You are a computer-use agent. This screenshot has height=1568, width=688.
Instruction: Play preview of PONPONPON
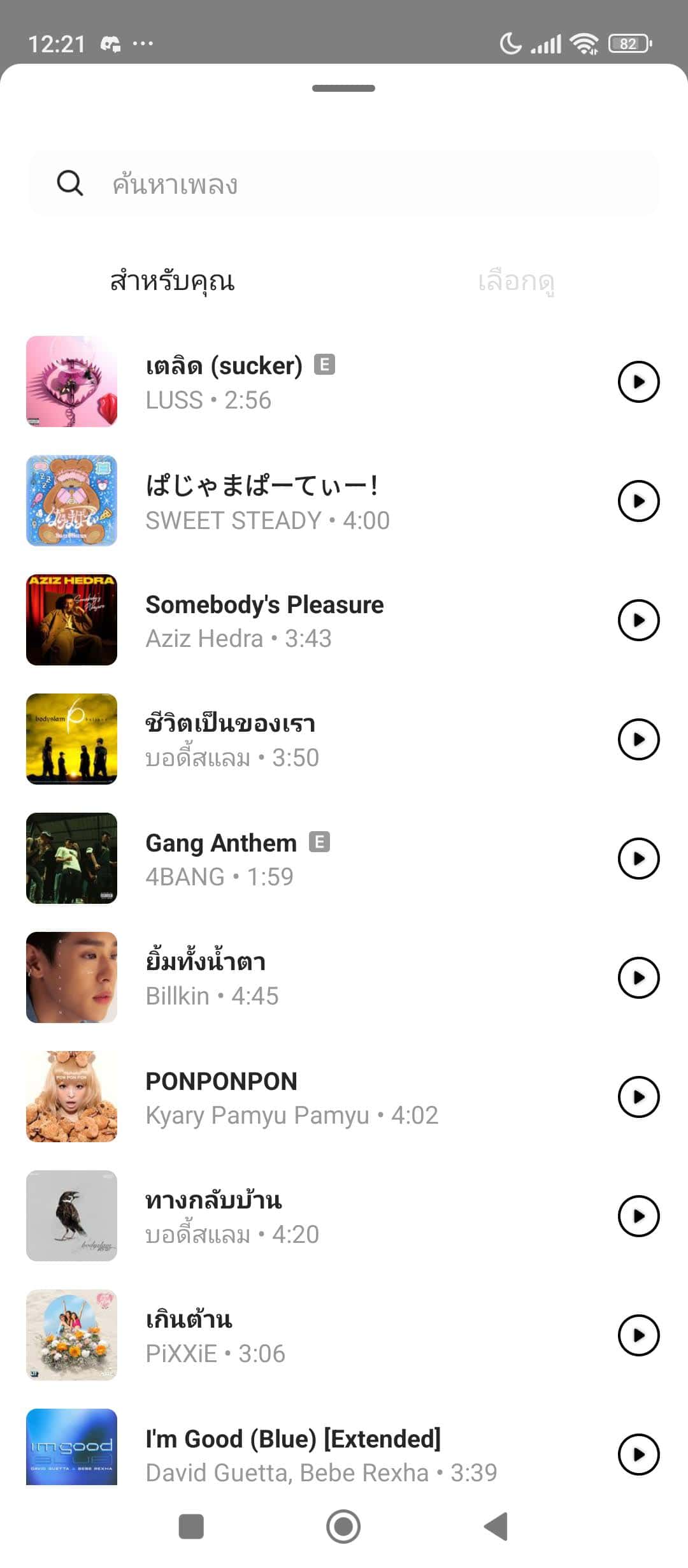[638, 1096]
